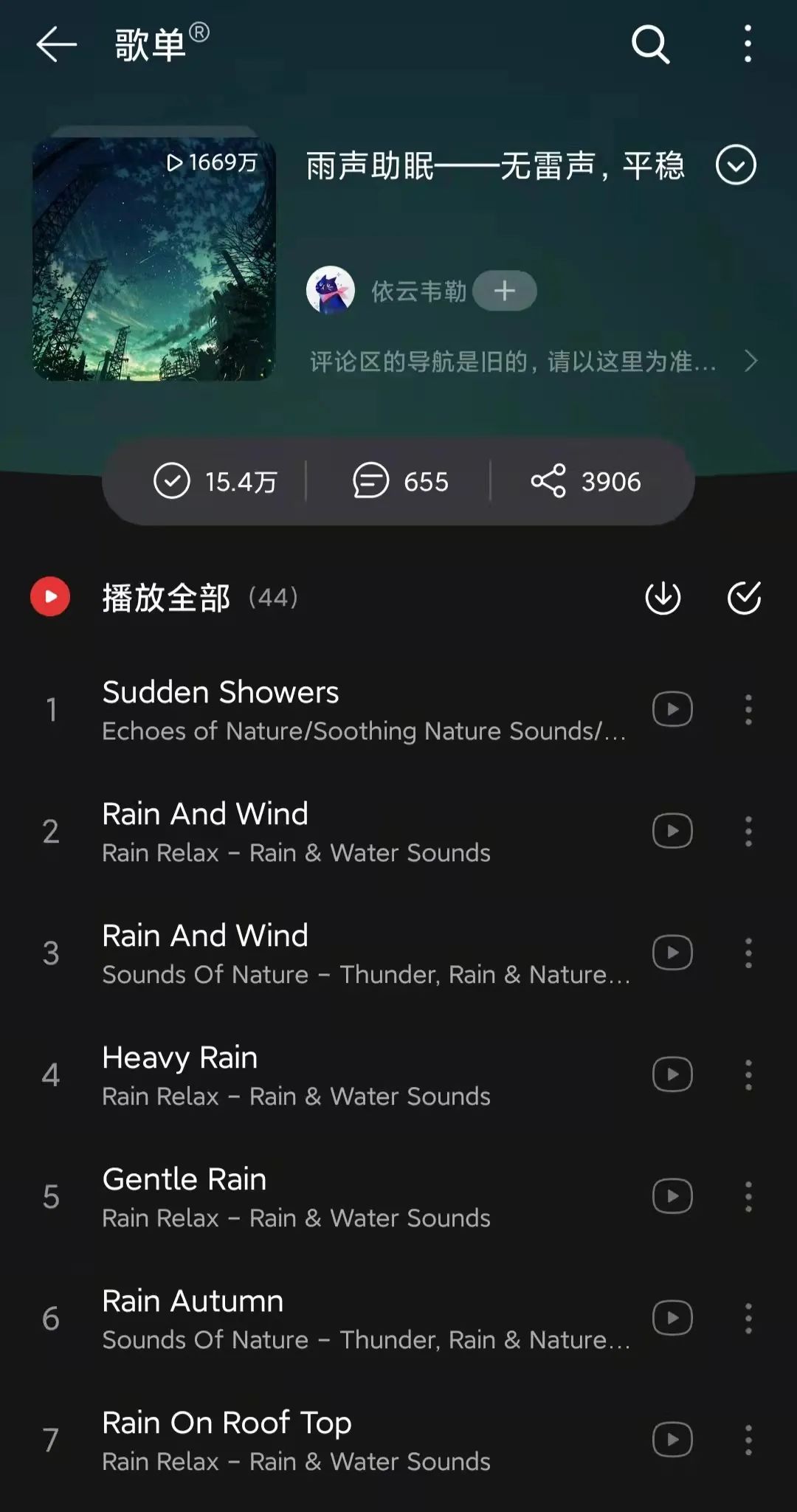Watch the video for Heavy Rain
Image resolution: width=797 pixels, height=1512 pixels.
coord(672,1074)
